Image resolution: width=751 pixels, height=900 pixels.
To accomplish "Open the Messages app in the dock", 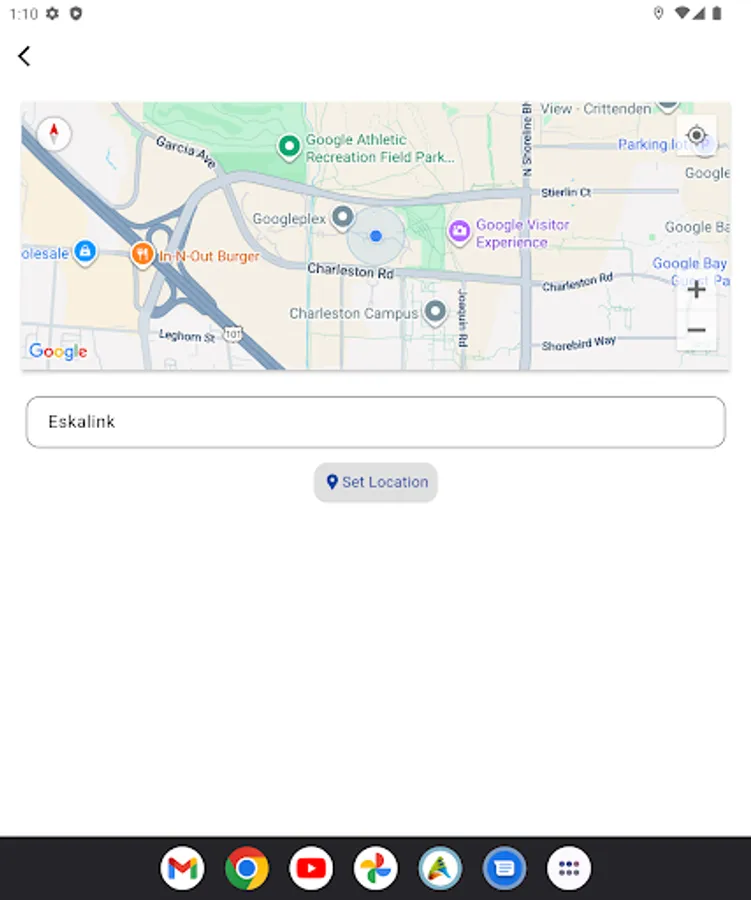I will (x=504, y=868).
